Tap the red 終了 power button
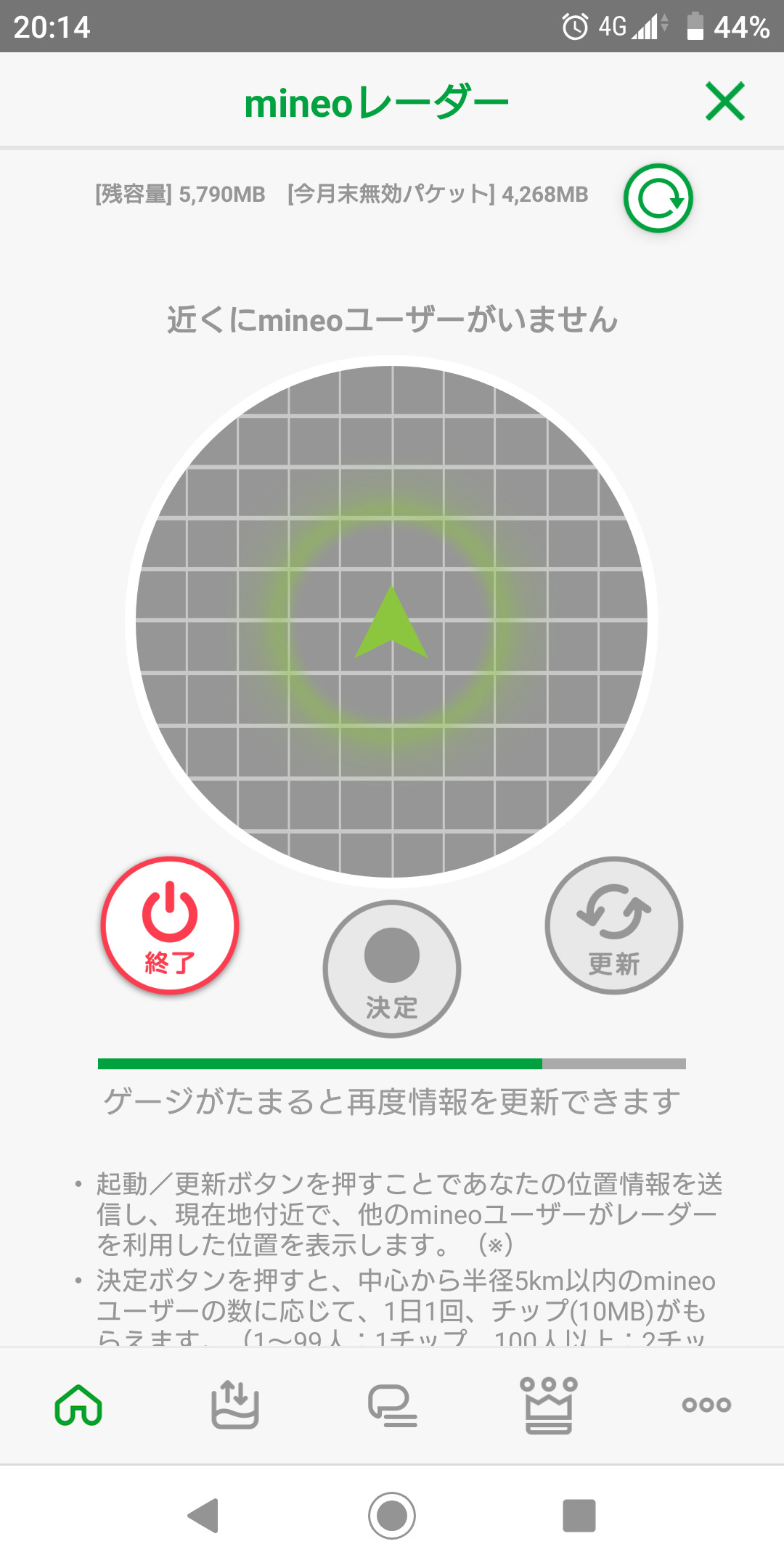The image size is (784, 1568). (x=170, y=926)
